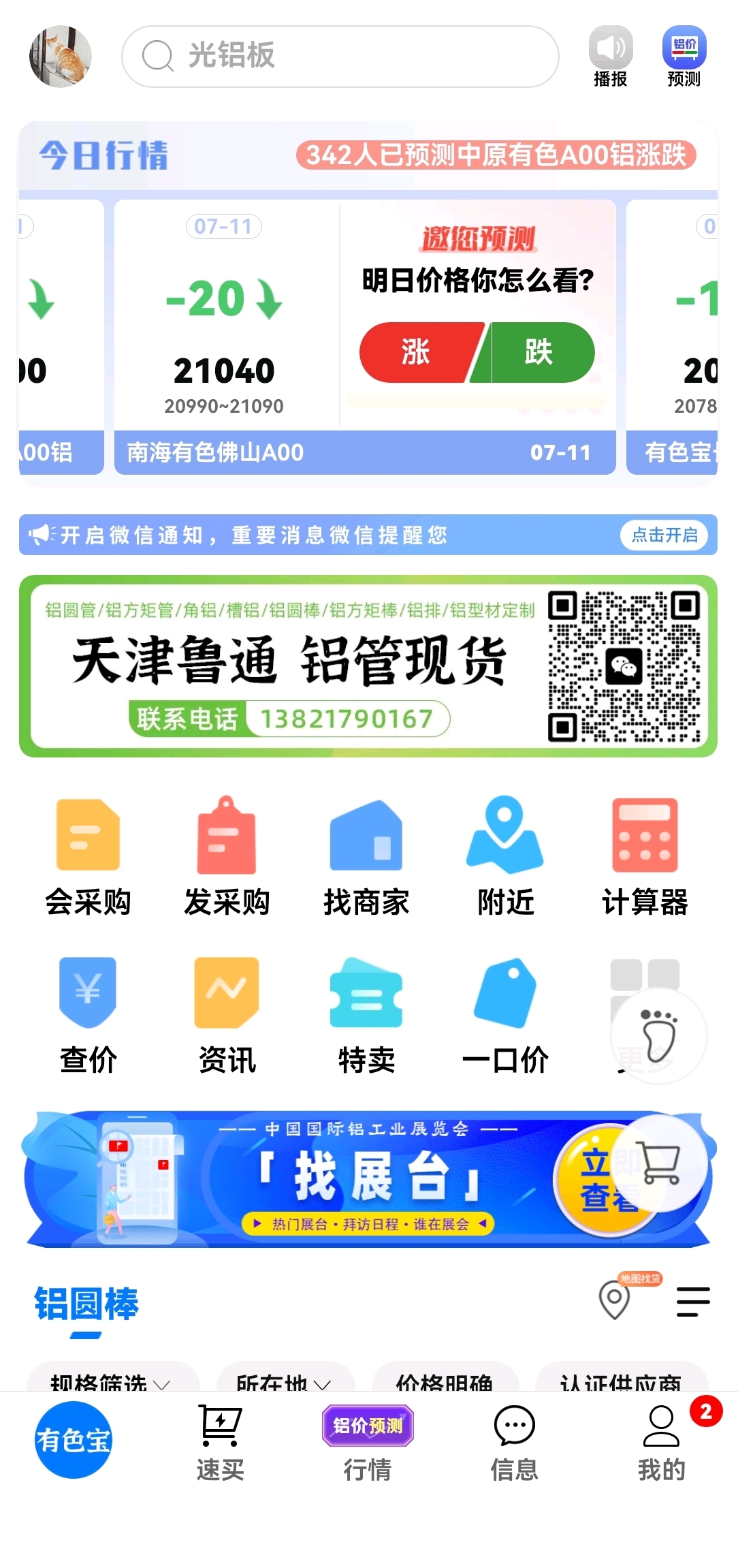Open 找商家
The width and height of the screenshot is (738, 1568).
366,857
